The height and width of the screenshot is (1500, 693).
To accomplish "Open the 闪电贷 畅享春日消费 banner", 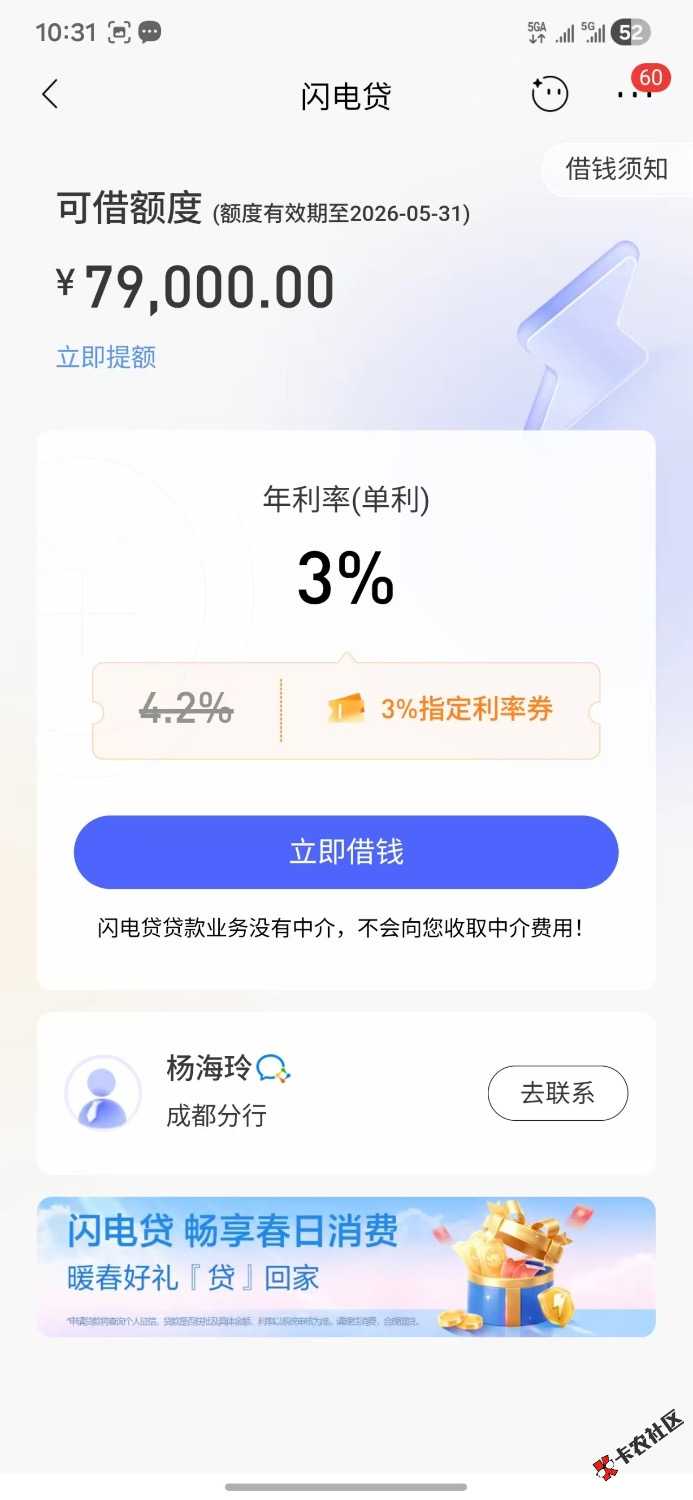I will [346, 1266].
